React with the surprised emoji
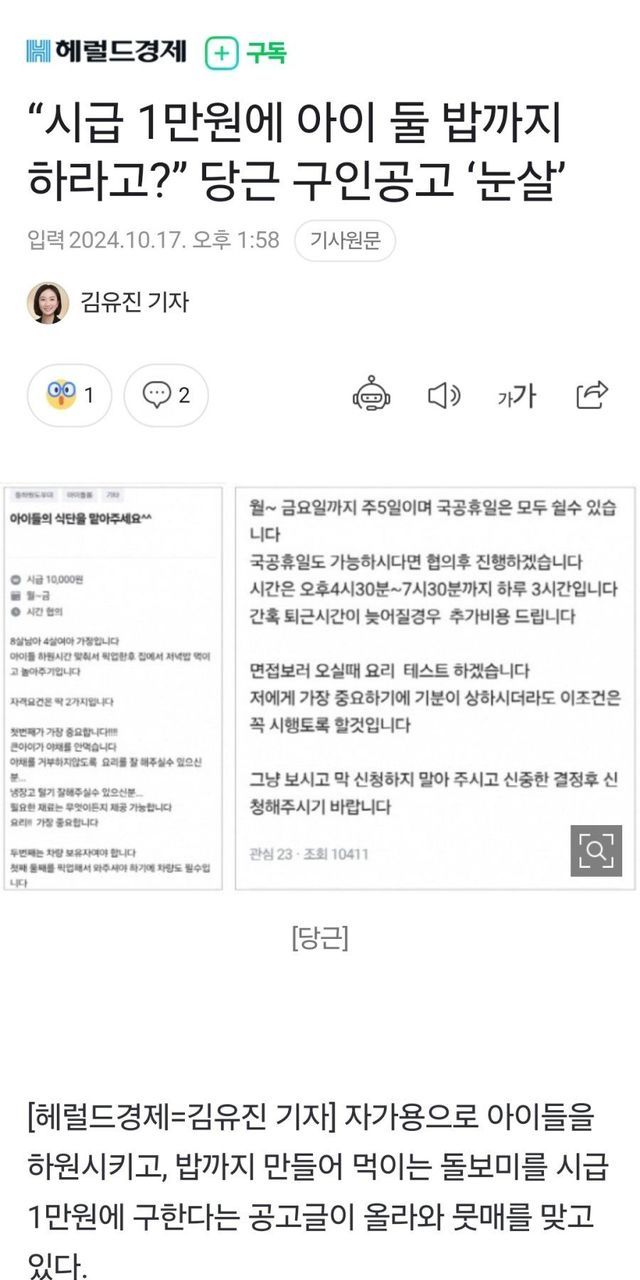This screenshot has height=1280, width=640. (x=69, y=396)
